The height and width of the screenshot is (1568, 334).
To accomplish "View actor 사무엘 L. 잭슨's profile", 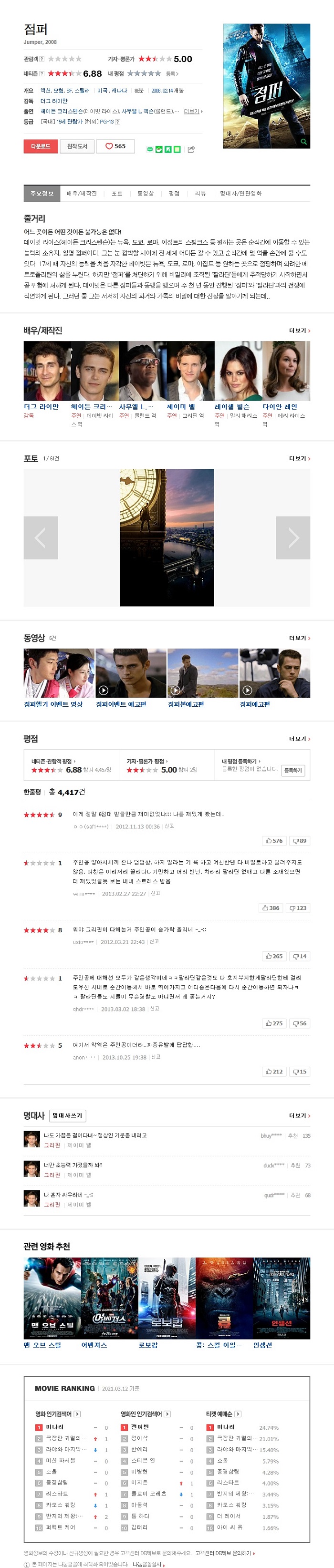I will point(136,407).
